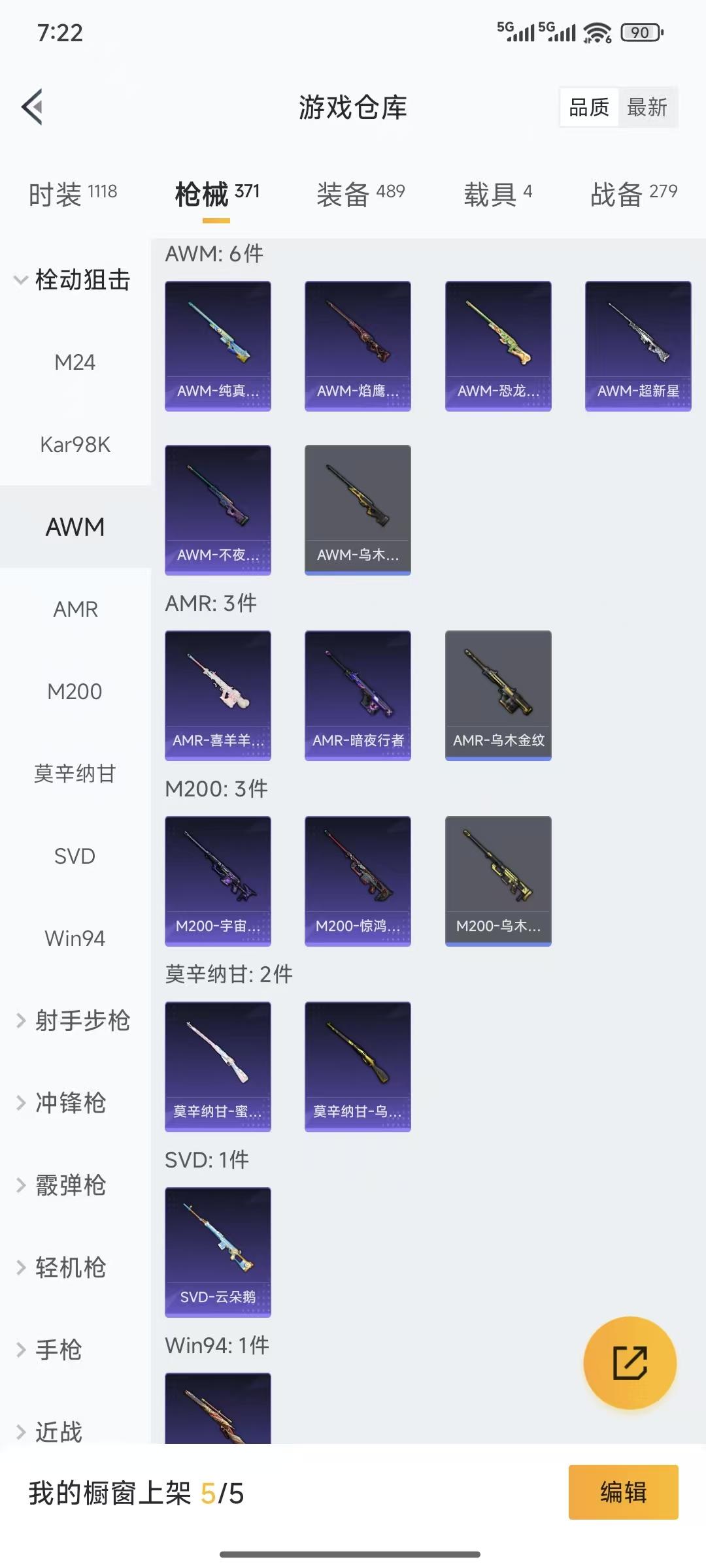Open the AMR-暗夜行者 item
Viewport: 706px width, 1568px height.
coord(358,694)
